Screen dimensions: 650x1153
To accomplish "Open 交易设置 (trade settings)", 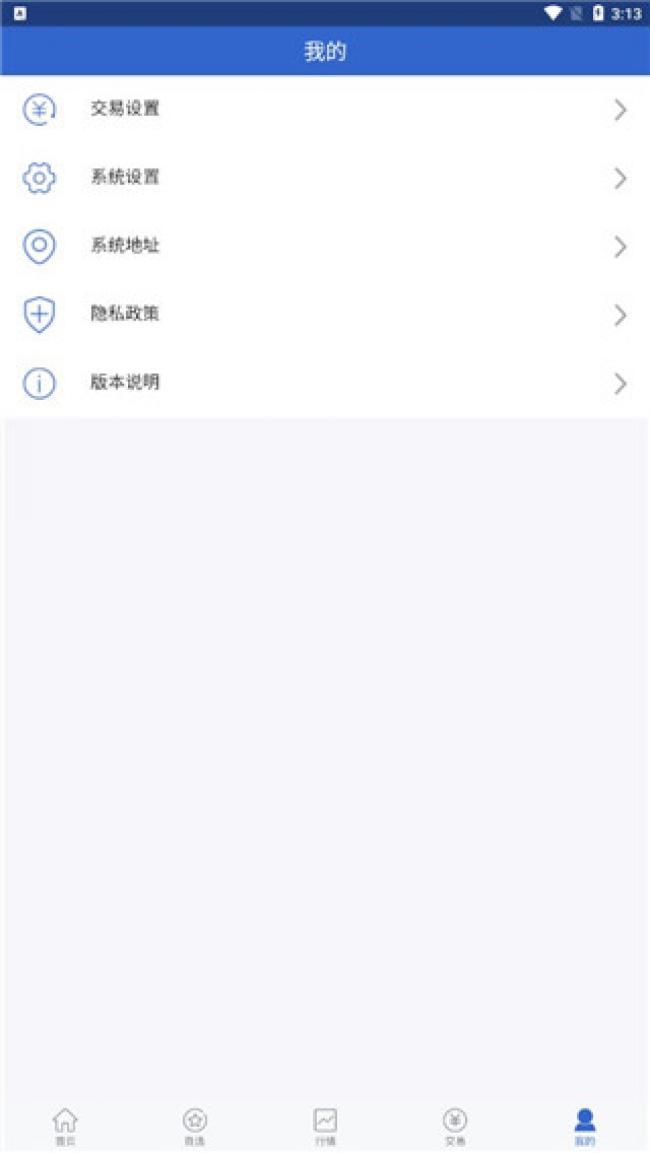I will (x=325, y=110).
